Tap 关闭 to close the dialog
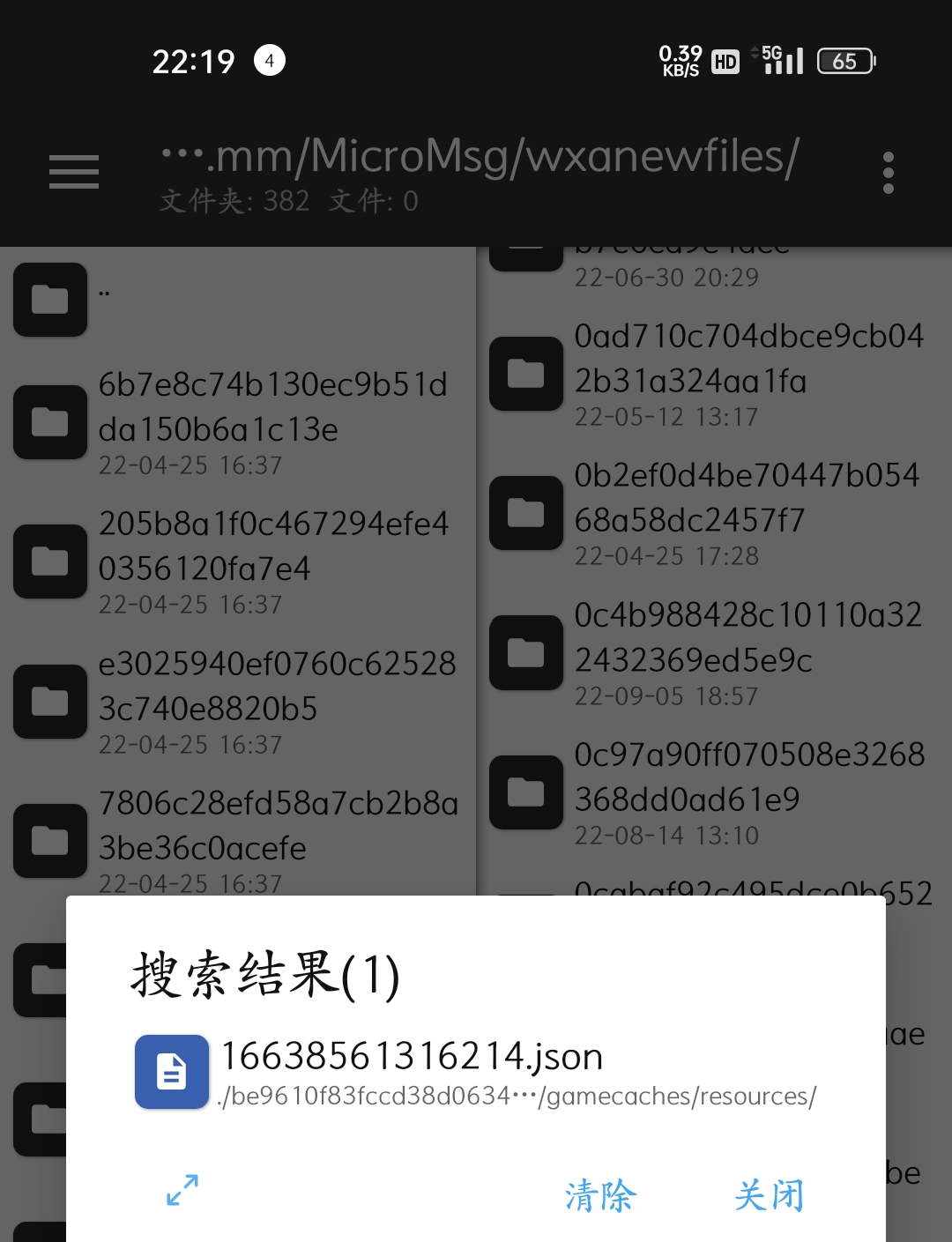 point(769,1196)
